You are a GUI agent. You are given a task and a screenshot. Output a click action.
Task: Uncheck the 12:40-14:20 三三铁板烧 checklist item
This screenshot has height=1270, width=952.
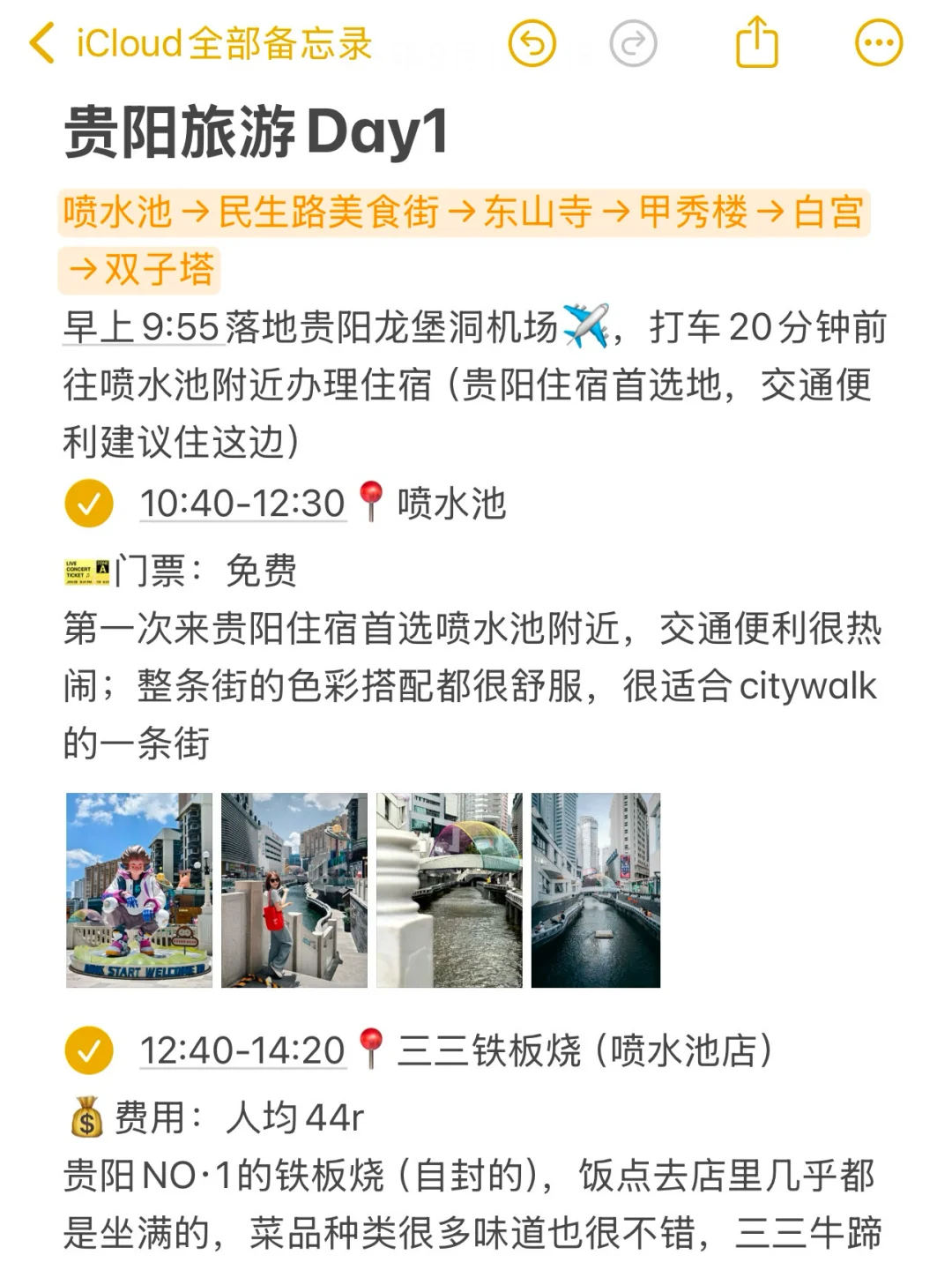pos(89,1050)
